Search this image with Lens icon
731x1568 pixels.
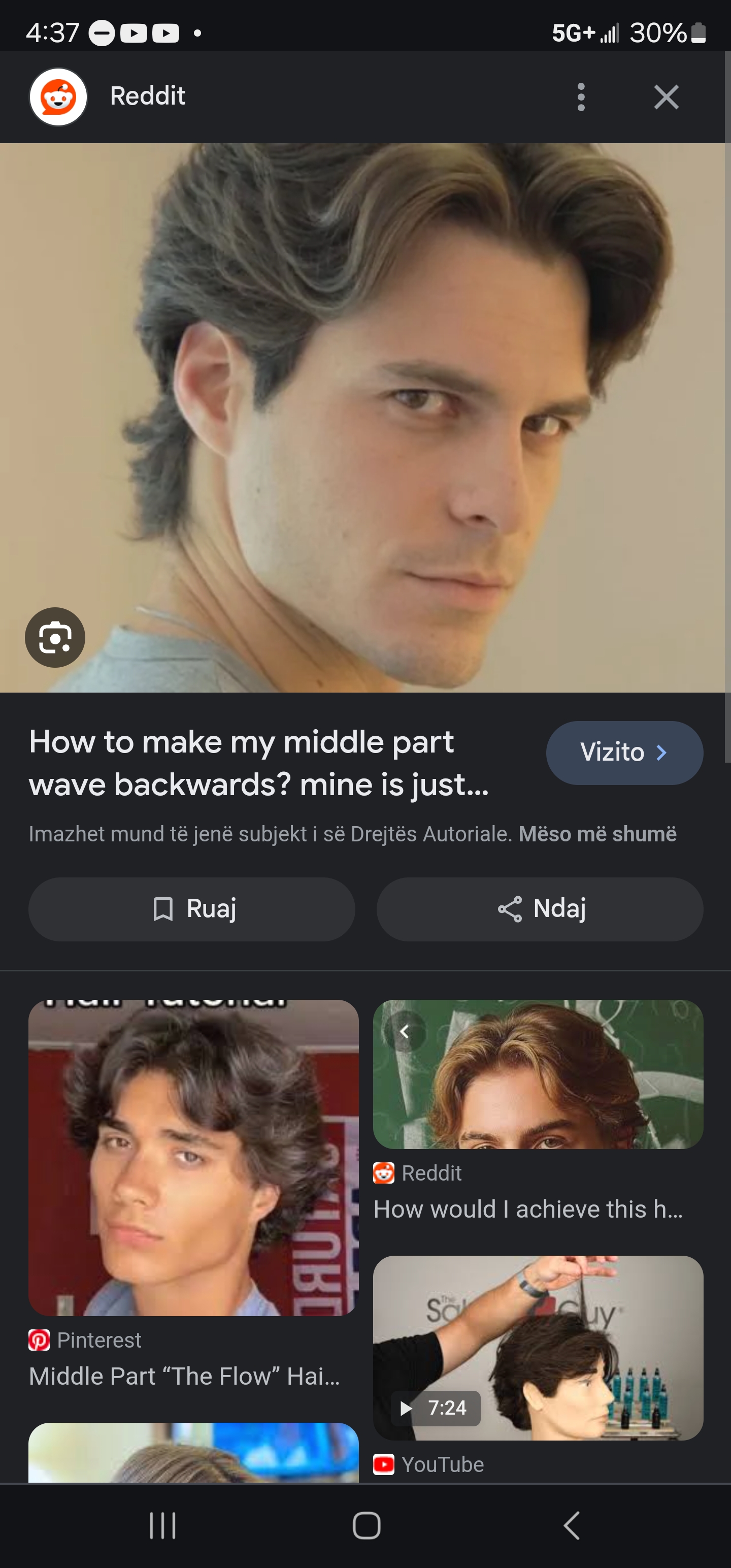[x=55, y=637]
